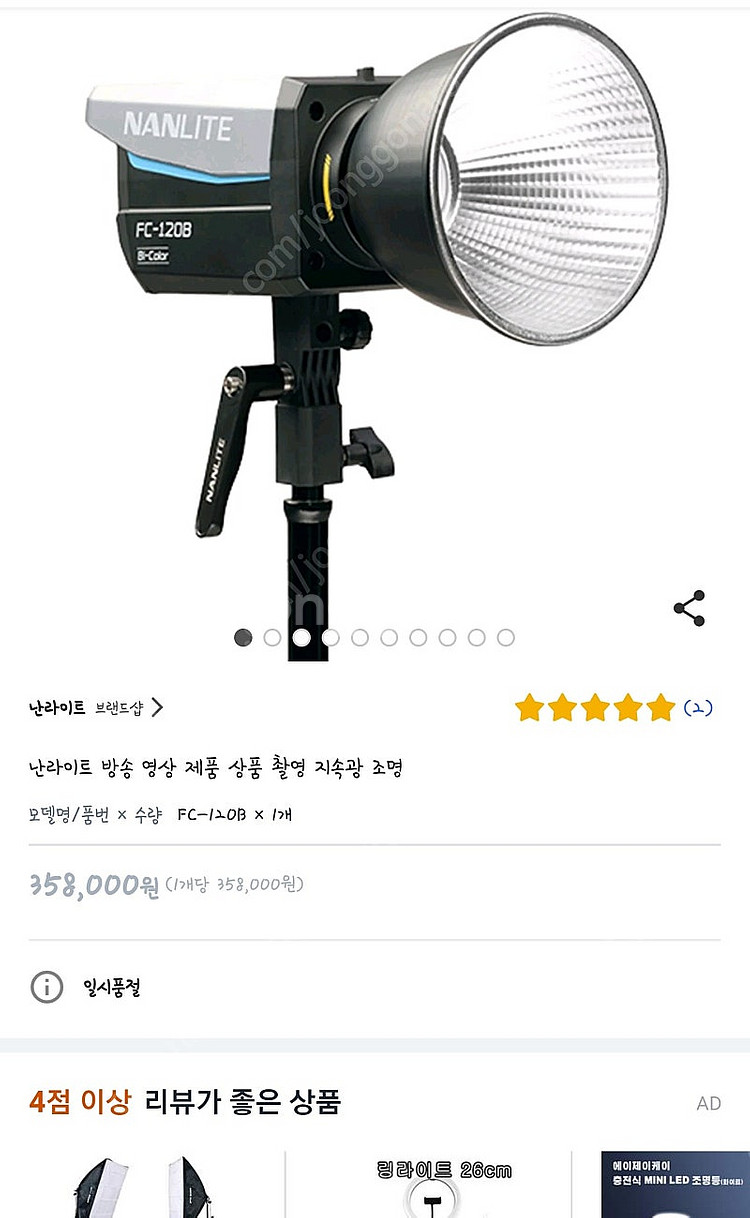Open the 난라이트 브랜드샵 link
750x1218 pixels.
[96, 708]
